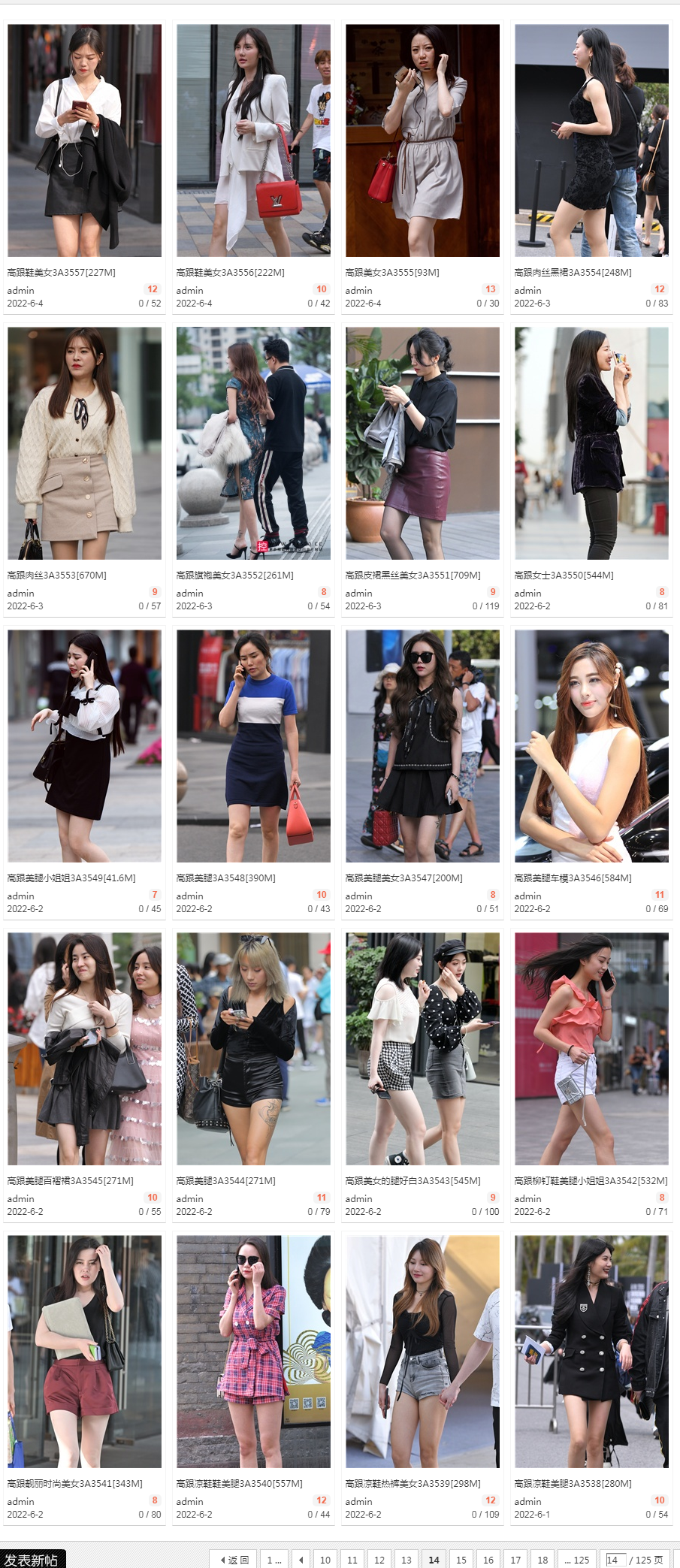Jump to last page ... 125
680x1568 pixels.
[576, 1560]
